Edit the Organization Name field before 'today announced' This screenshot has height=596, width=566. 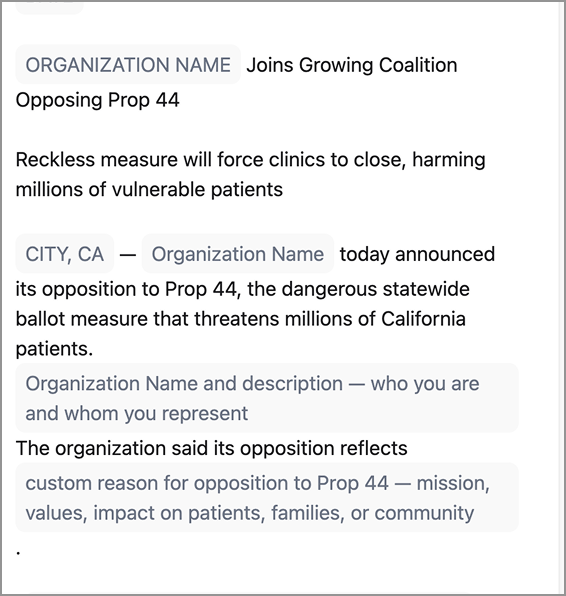point(238,254)
